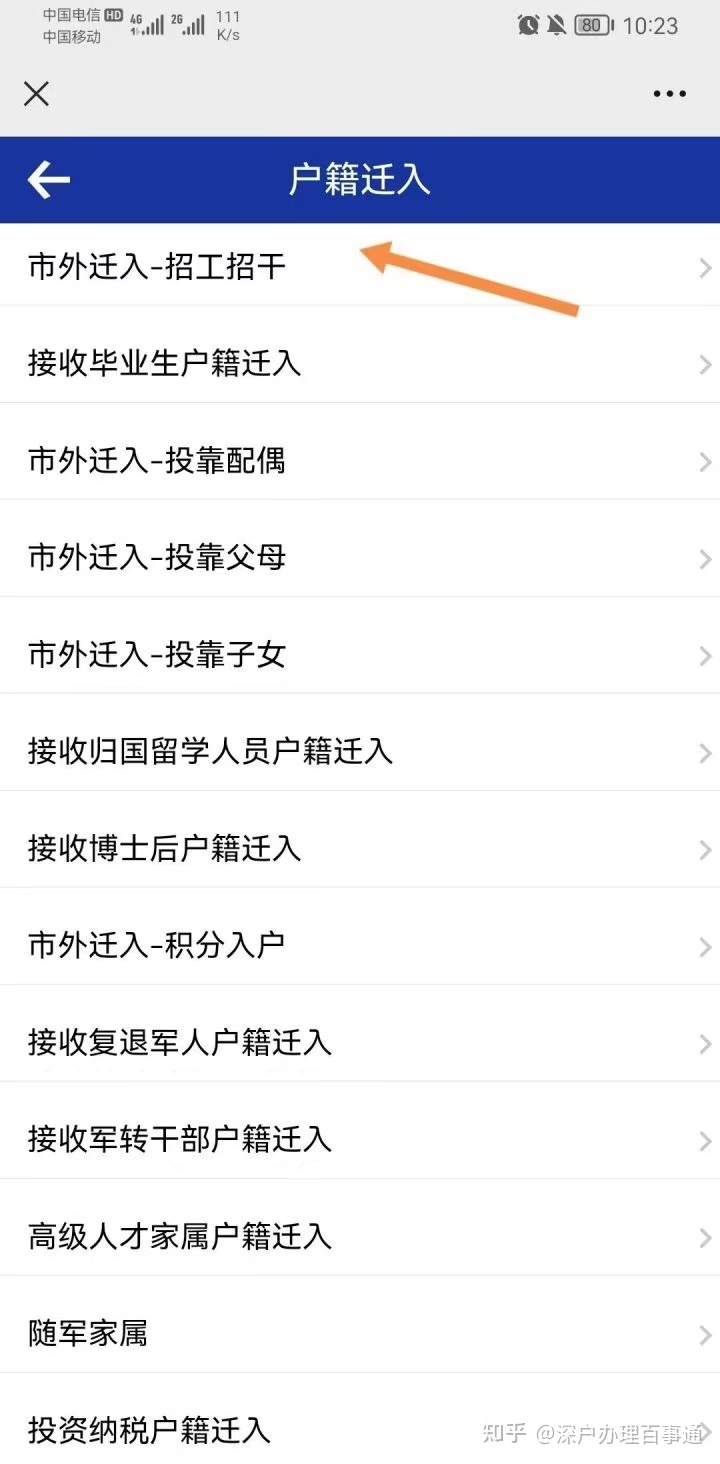Select 接收军转干部户籍迁入
This screenshot has width=720, height=1464.
(x=360, y=1139)
